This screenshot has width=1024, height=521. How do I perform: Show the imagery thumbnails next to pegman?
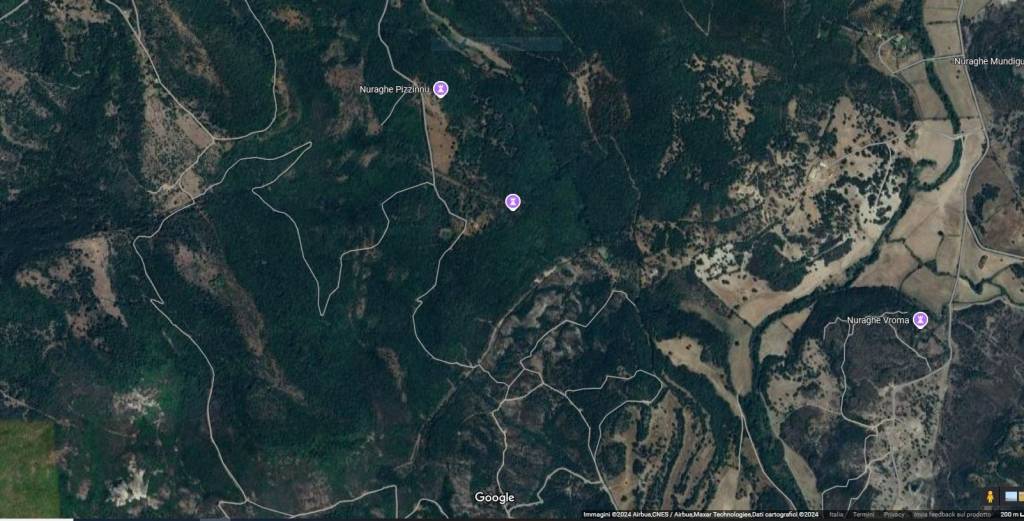(1012, 497)
